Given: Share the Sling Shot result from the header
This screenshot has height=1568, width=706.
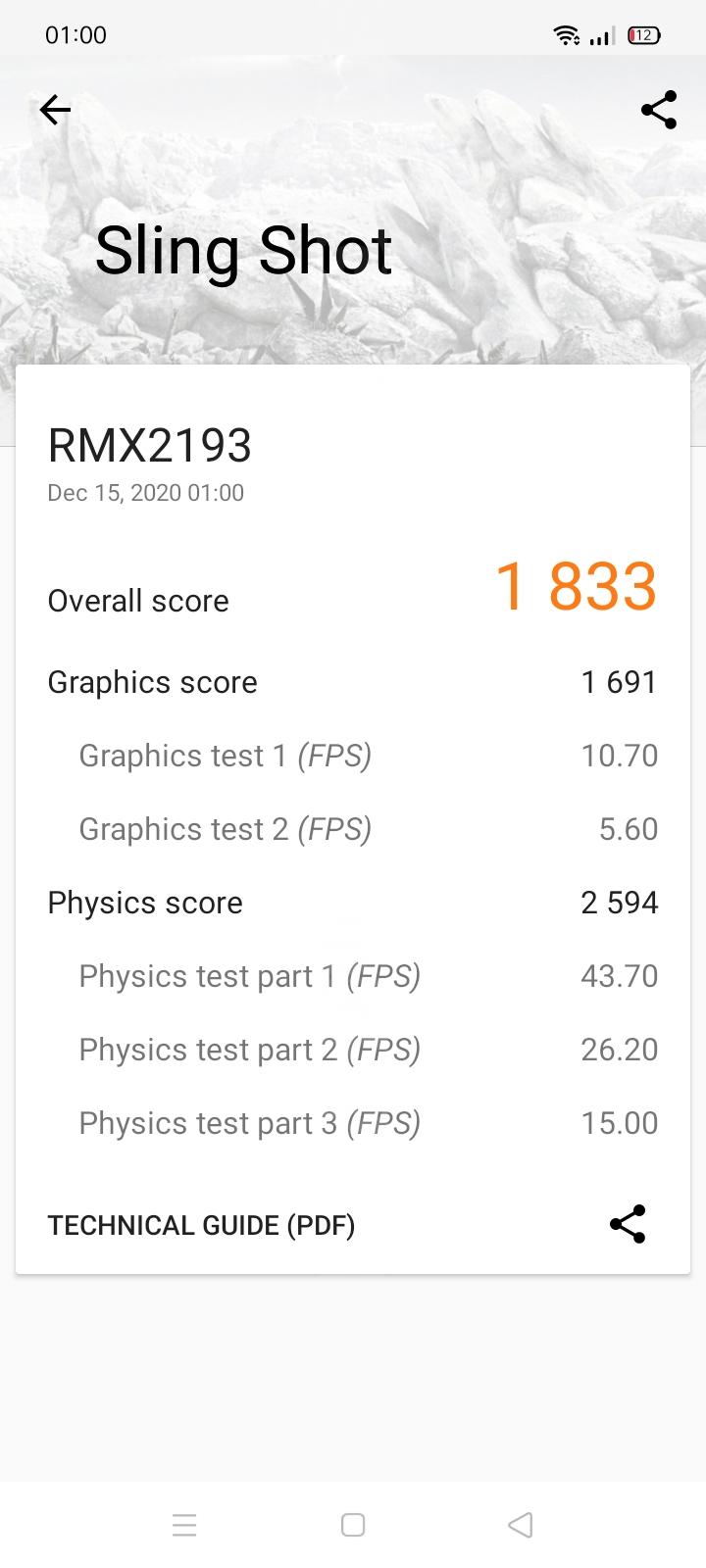Looking at the screenshot, I should pyautogui.click(x=659, y=110).
